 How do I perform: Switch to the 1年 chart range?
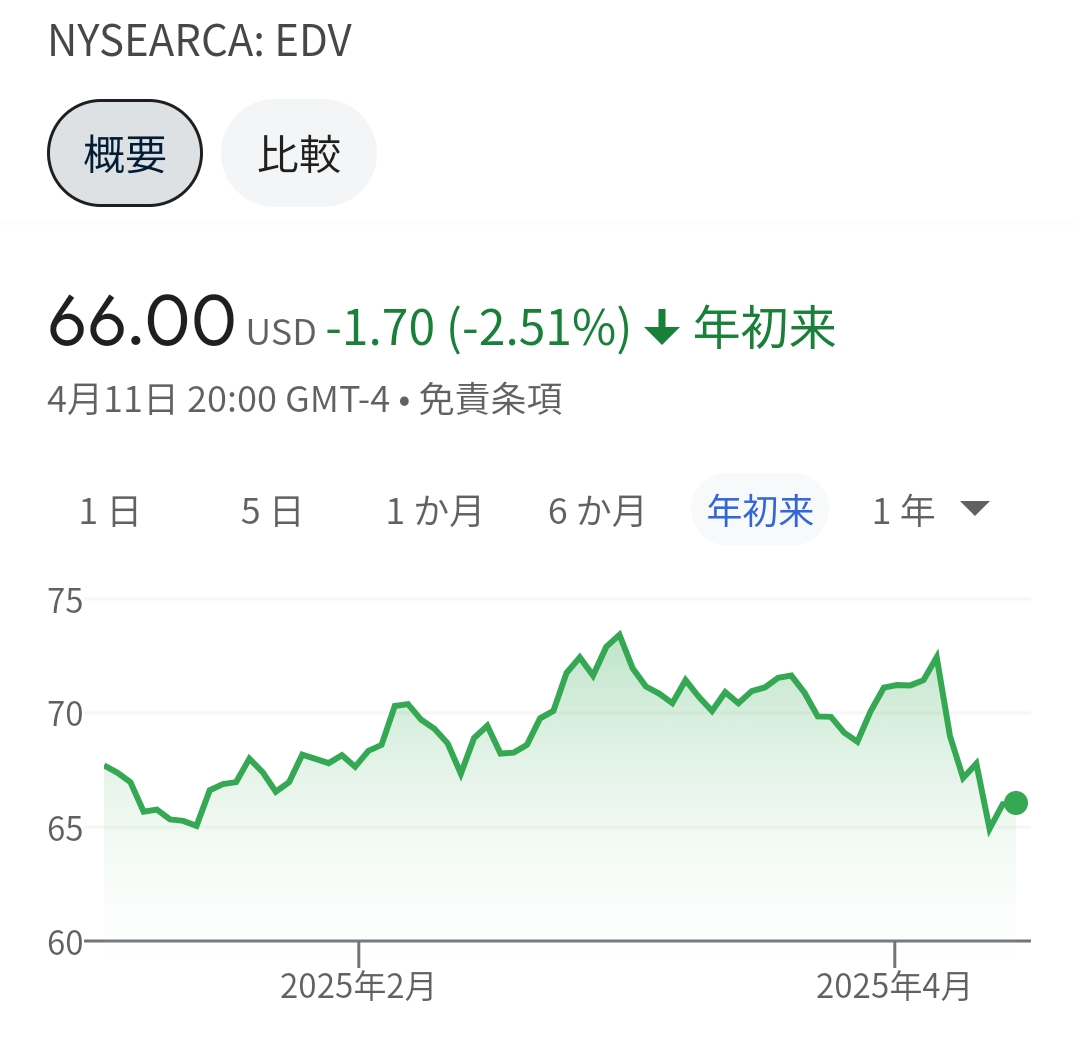(903, 511)
